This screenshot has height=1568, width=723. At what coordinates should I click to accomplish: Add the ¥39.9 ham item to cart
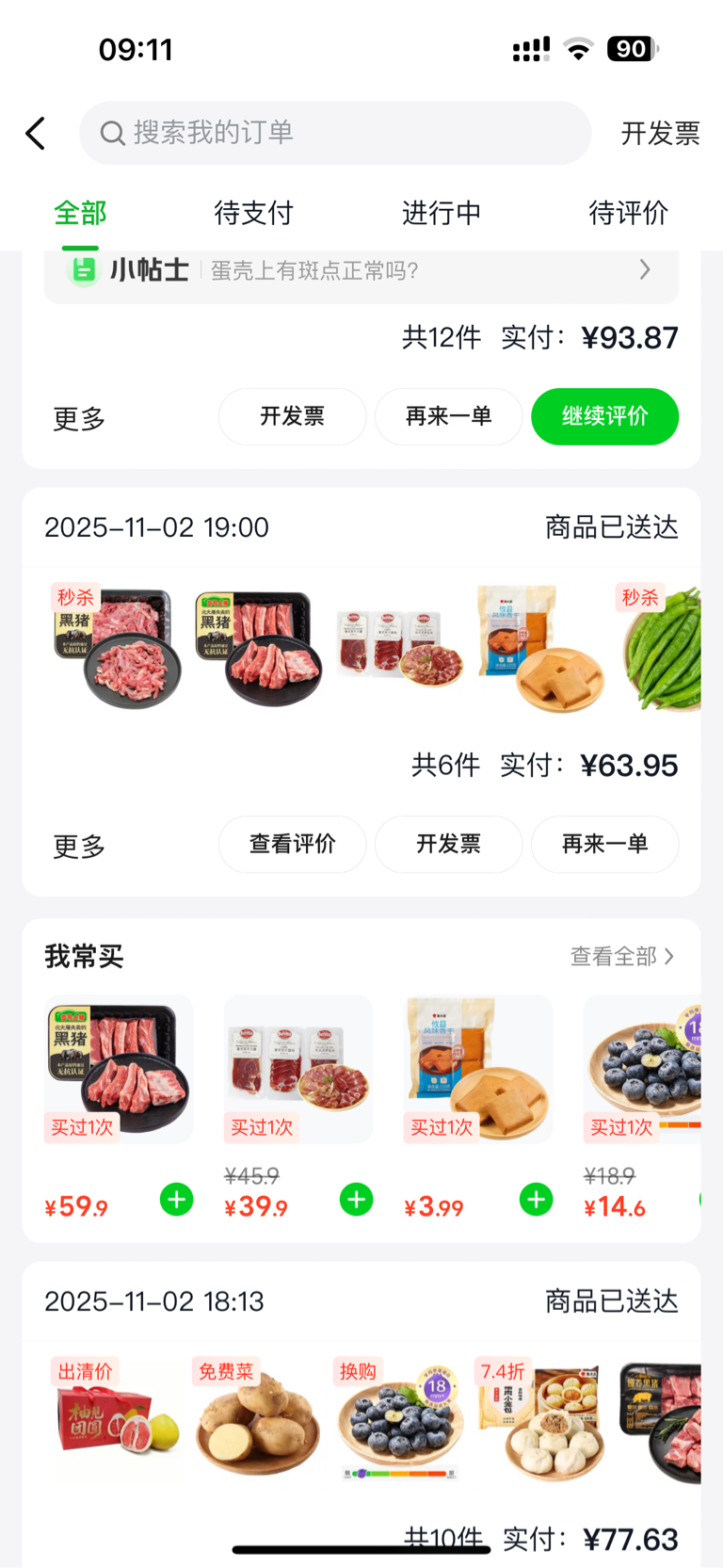pos(356,1200)
